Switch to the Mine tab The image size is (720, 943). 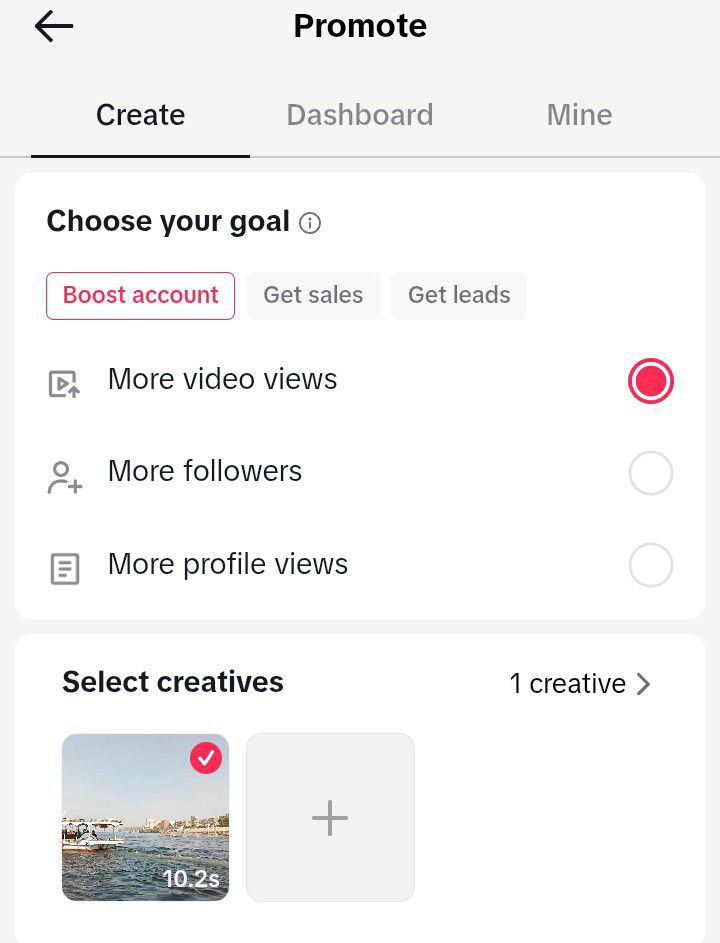579,115
